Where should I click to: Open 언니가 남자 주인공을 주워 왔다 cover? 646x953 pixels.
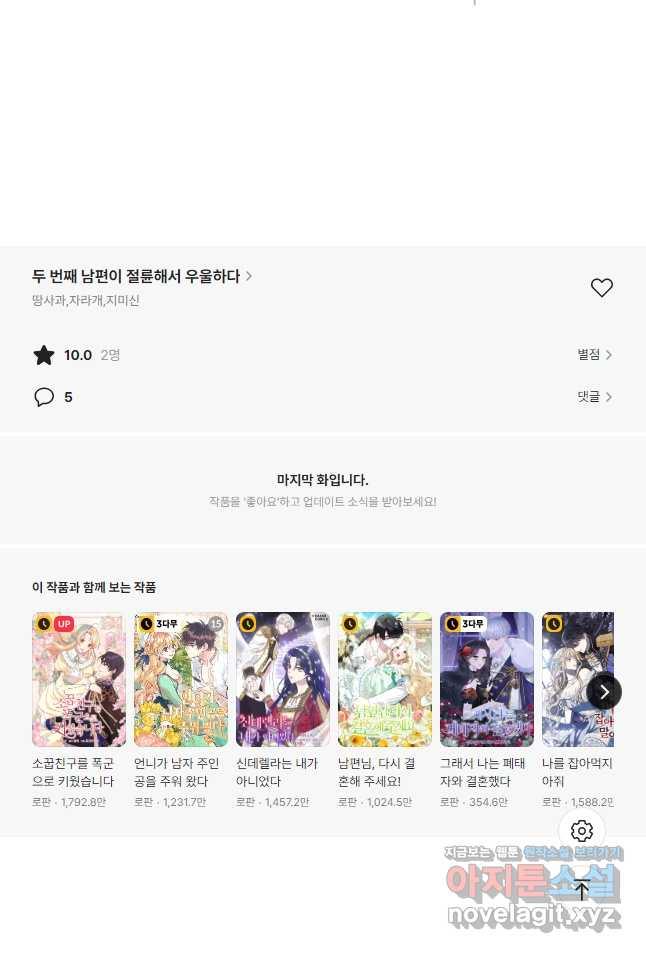180,679
